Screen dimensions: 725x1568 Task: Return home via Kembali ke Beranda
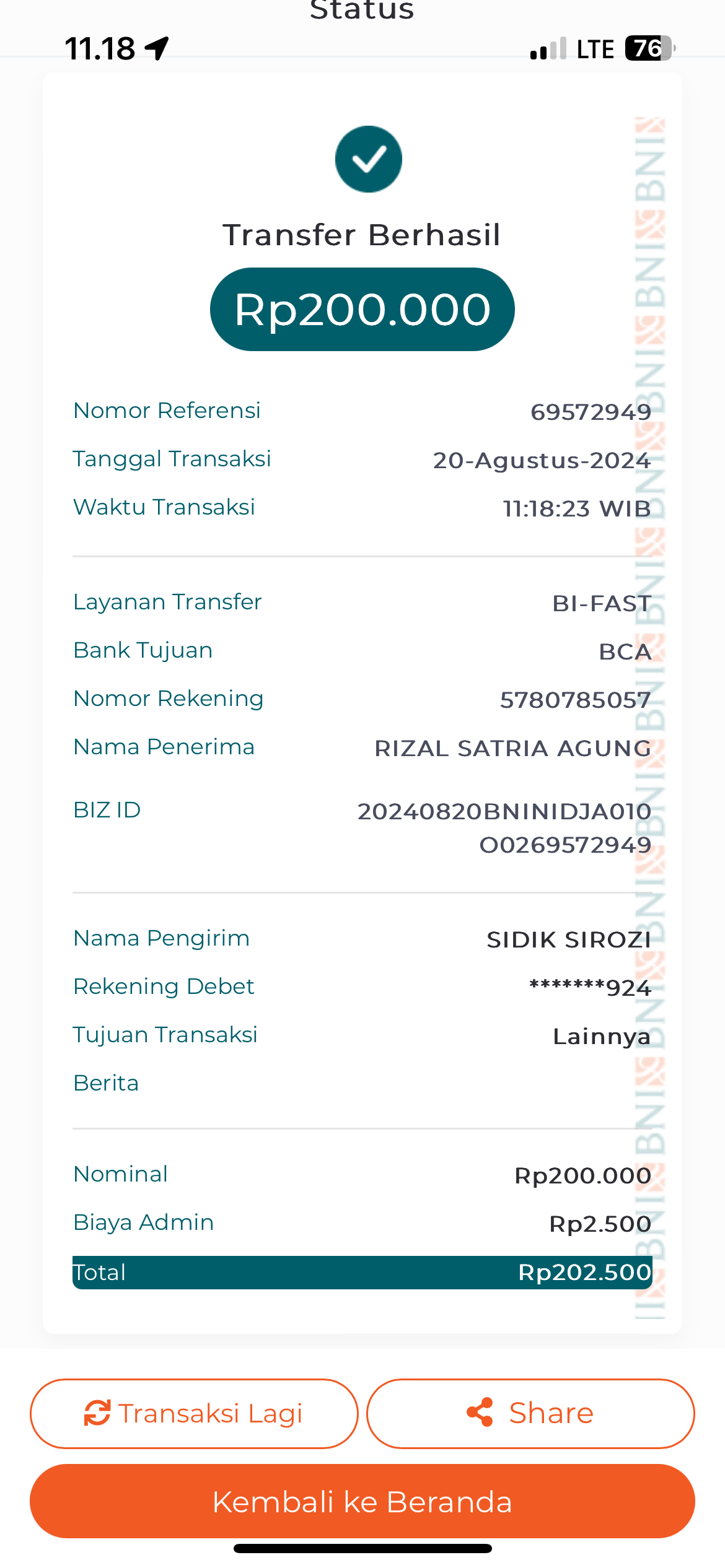pyautogui.click(x=362, y=1502)
